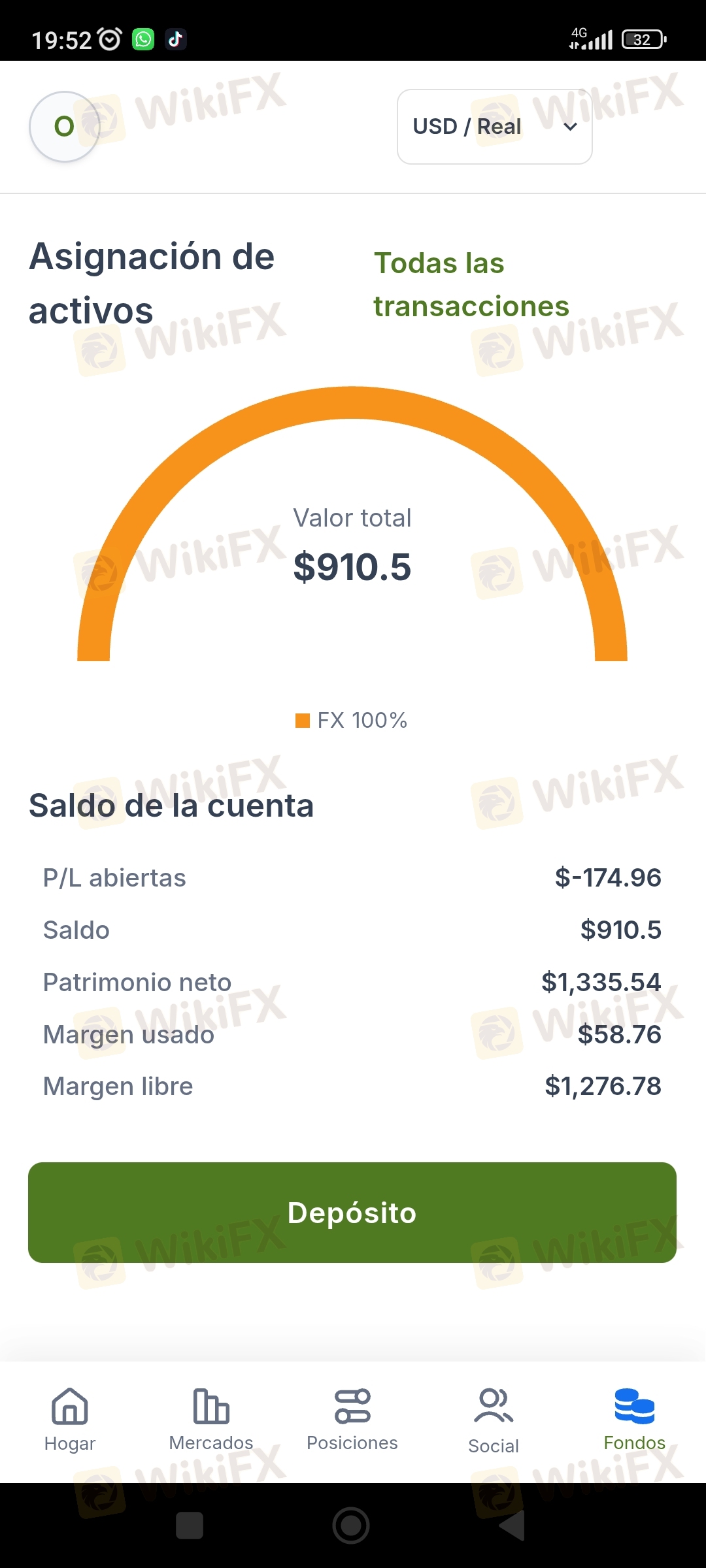Switch to the Social tab

point(494,1420)
